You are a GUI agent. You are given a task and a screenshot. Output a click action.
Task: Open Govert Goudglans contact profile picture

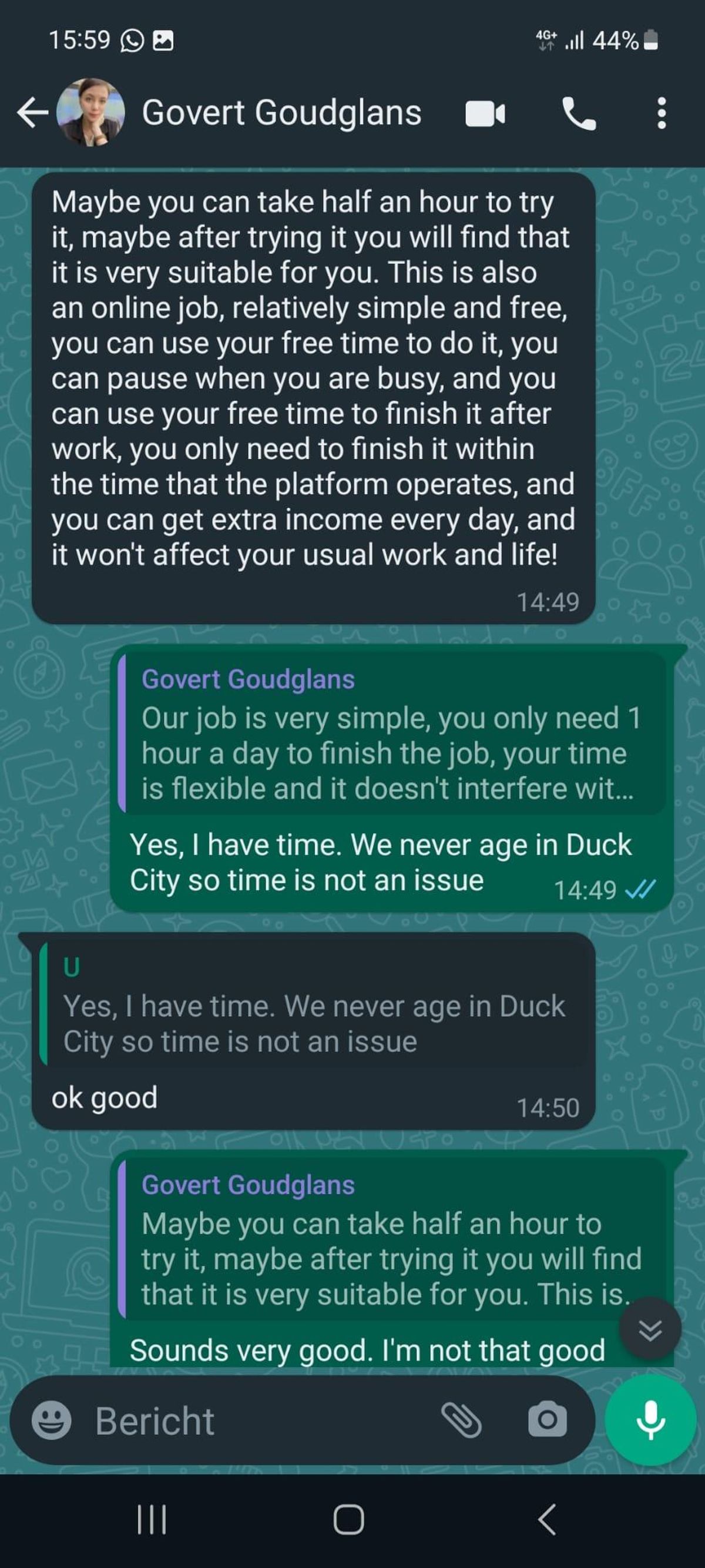point(90,113)
